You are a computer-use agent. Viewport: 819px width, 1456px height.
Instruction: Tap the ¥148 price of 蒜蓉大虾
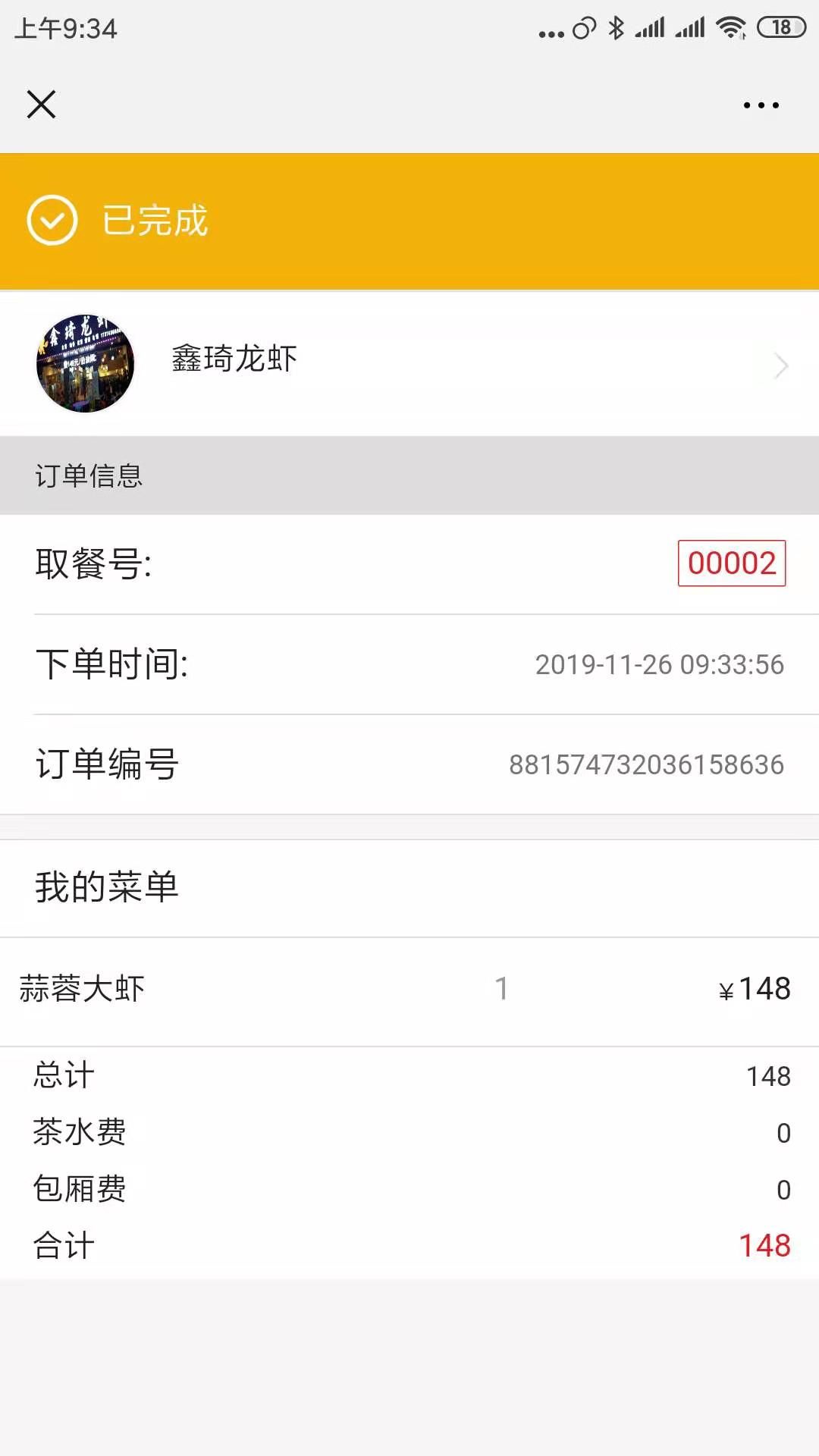click(753, 988)
